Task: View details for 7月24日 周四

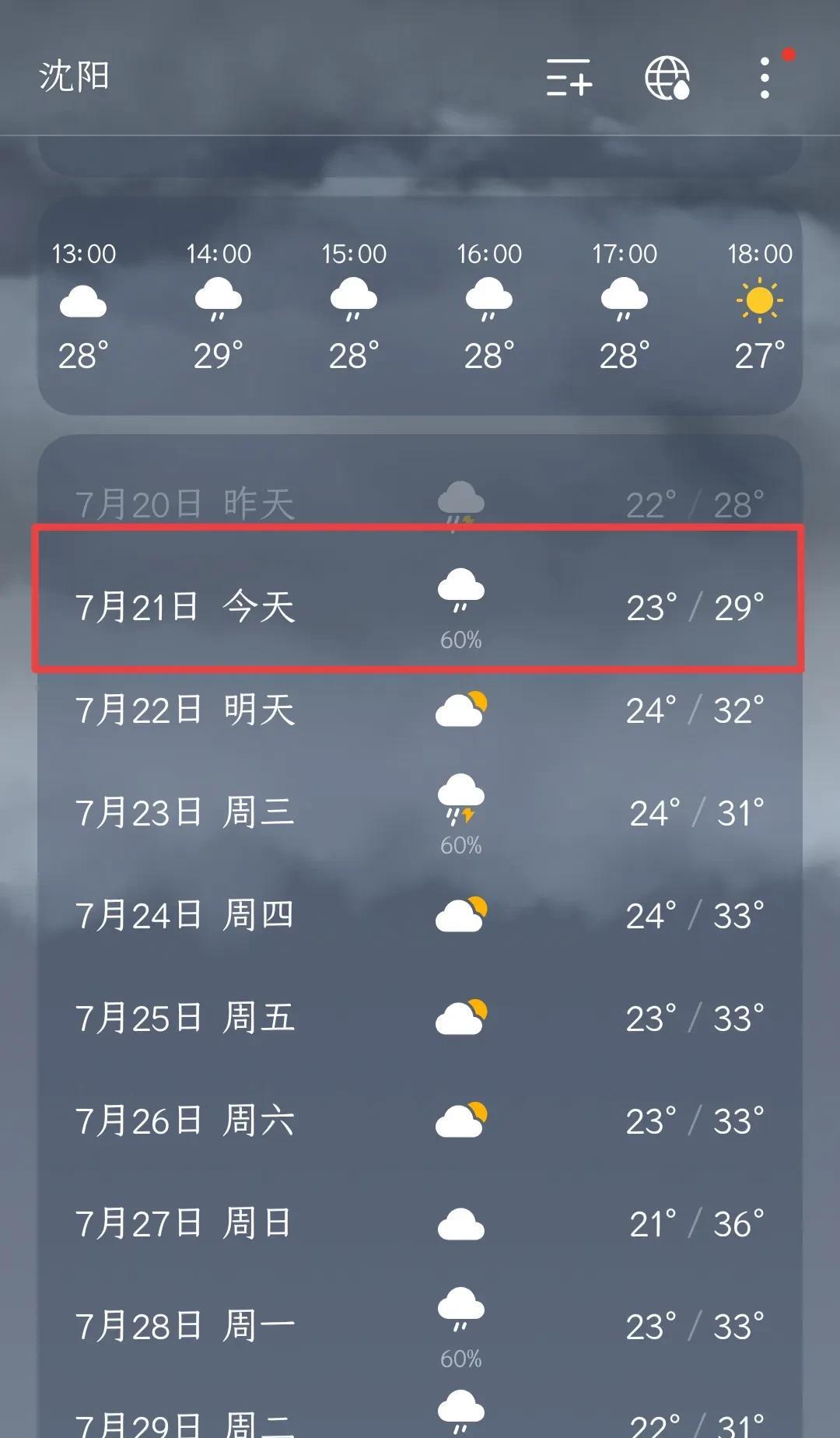Action: click(x=419, y=915)
